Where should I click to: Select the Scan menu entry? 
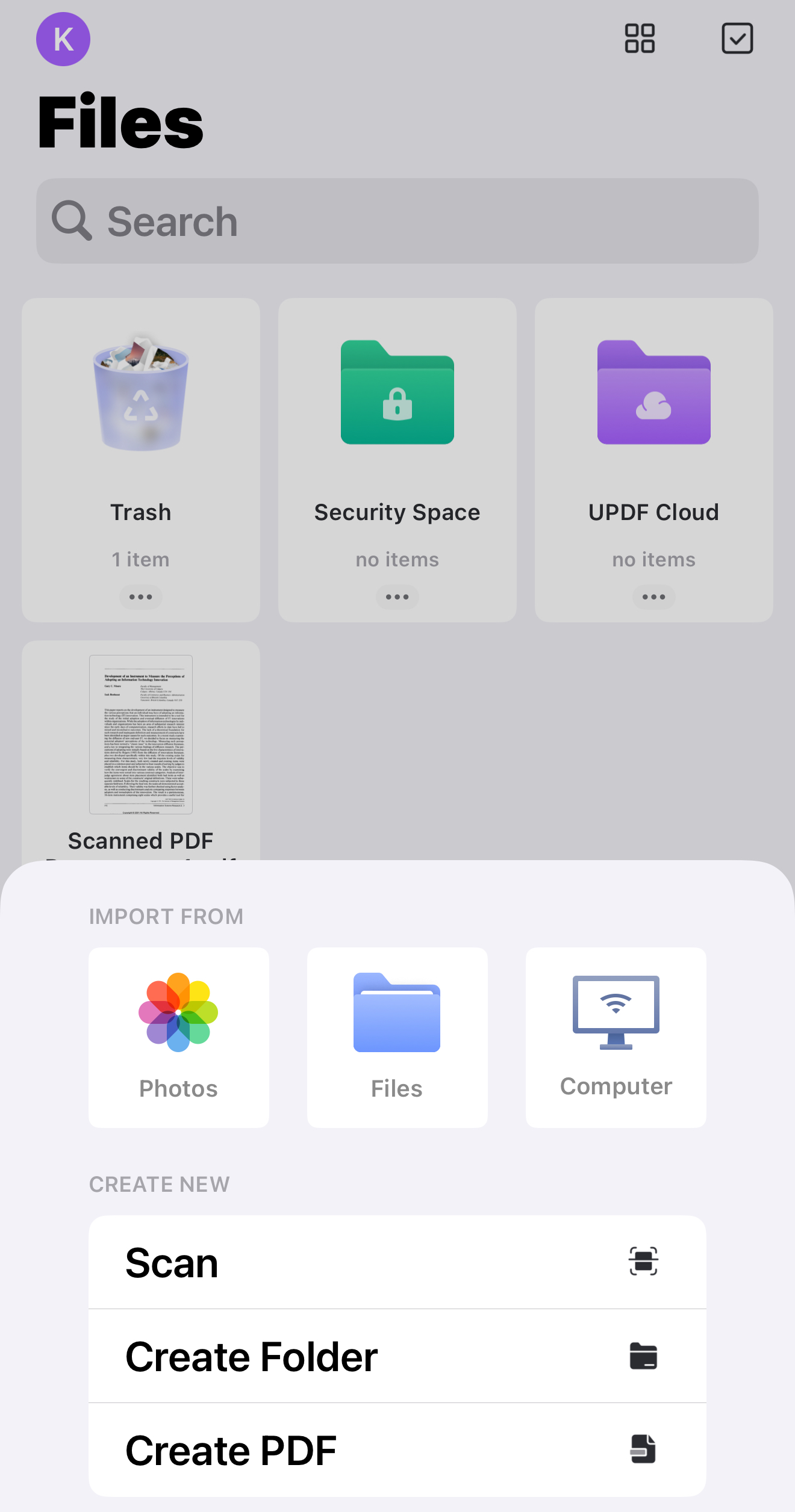point(172,1262)
